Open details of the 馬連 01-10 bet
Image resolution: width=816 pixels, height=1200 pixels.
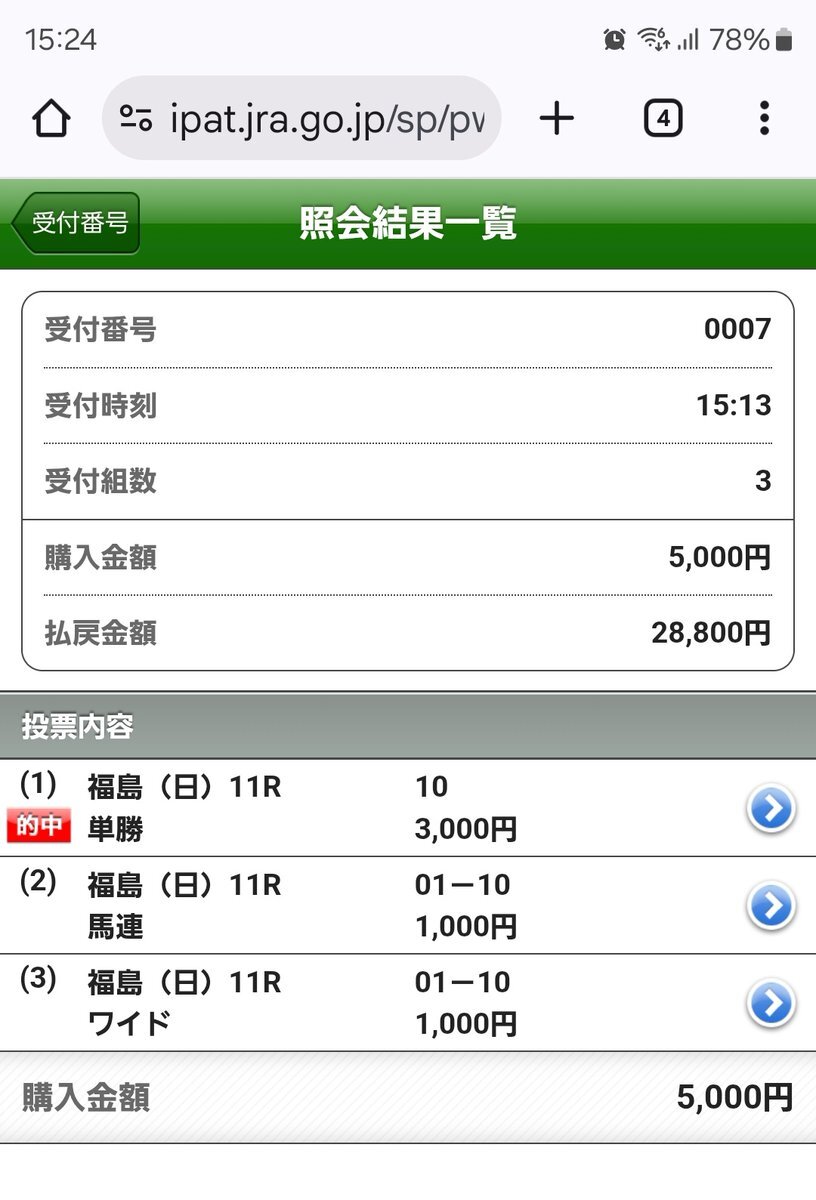pos(771,906)
